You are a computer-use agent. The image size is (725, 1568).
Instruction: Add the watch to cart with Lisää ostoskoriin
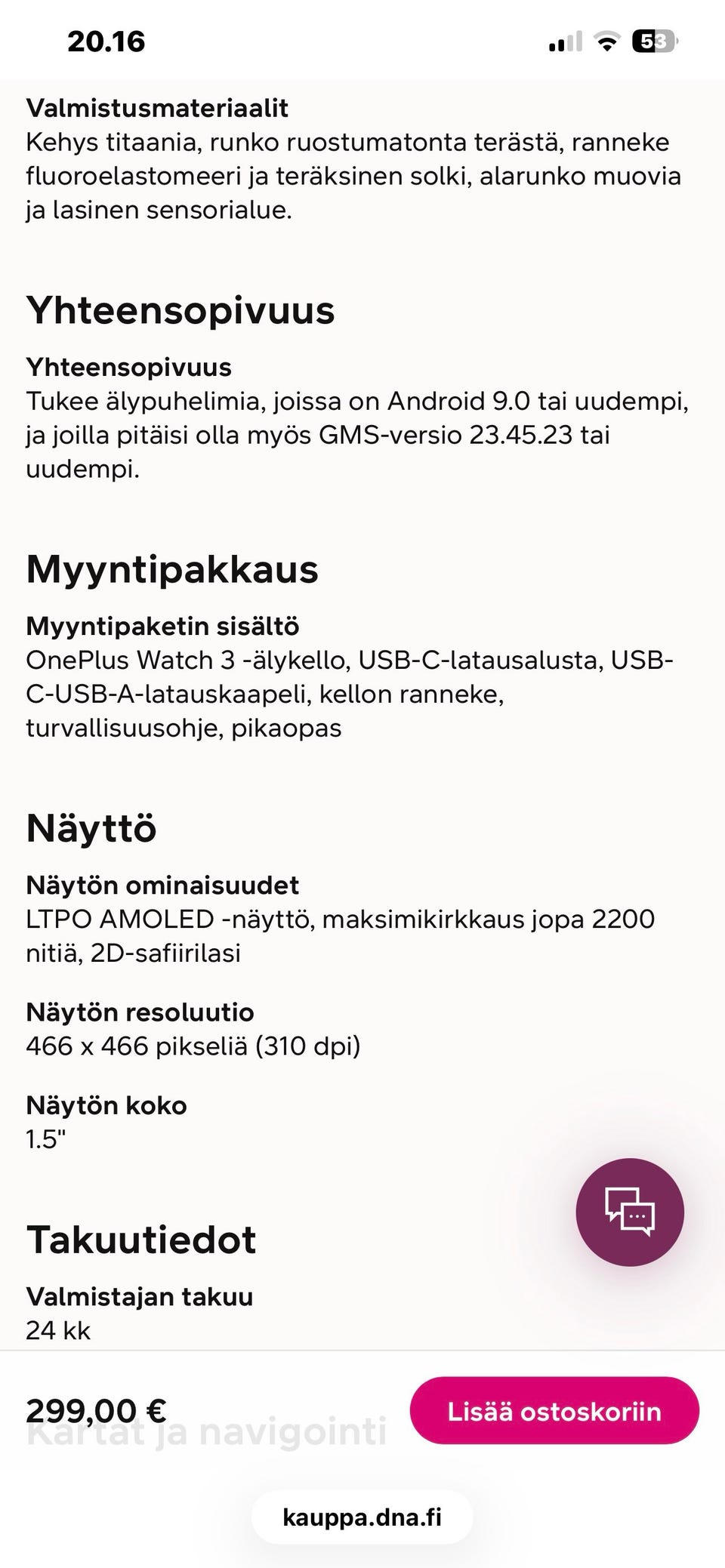(x=554, y=1411)
